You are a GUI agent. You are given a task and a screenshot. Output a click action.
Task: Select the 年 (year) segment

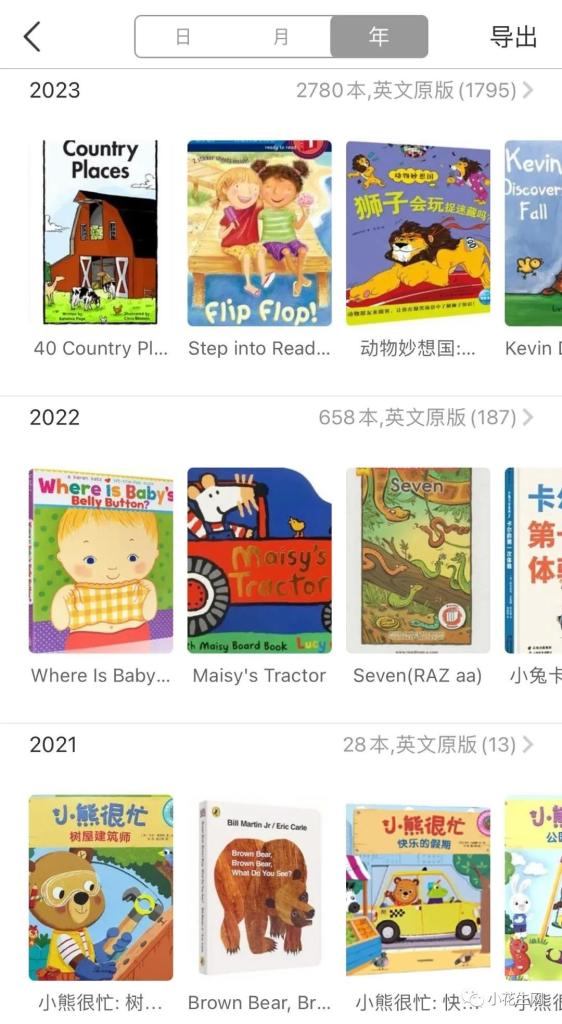point(379,37)
